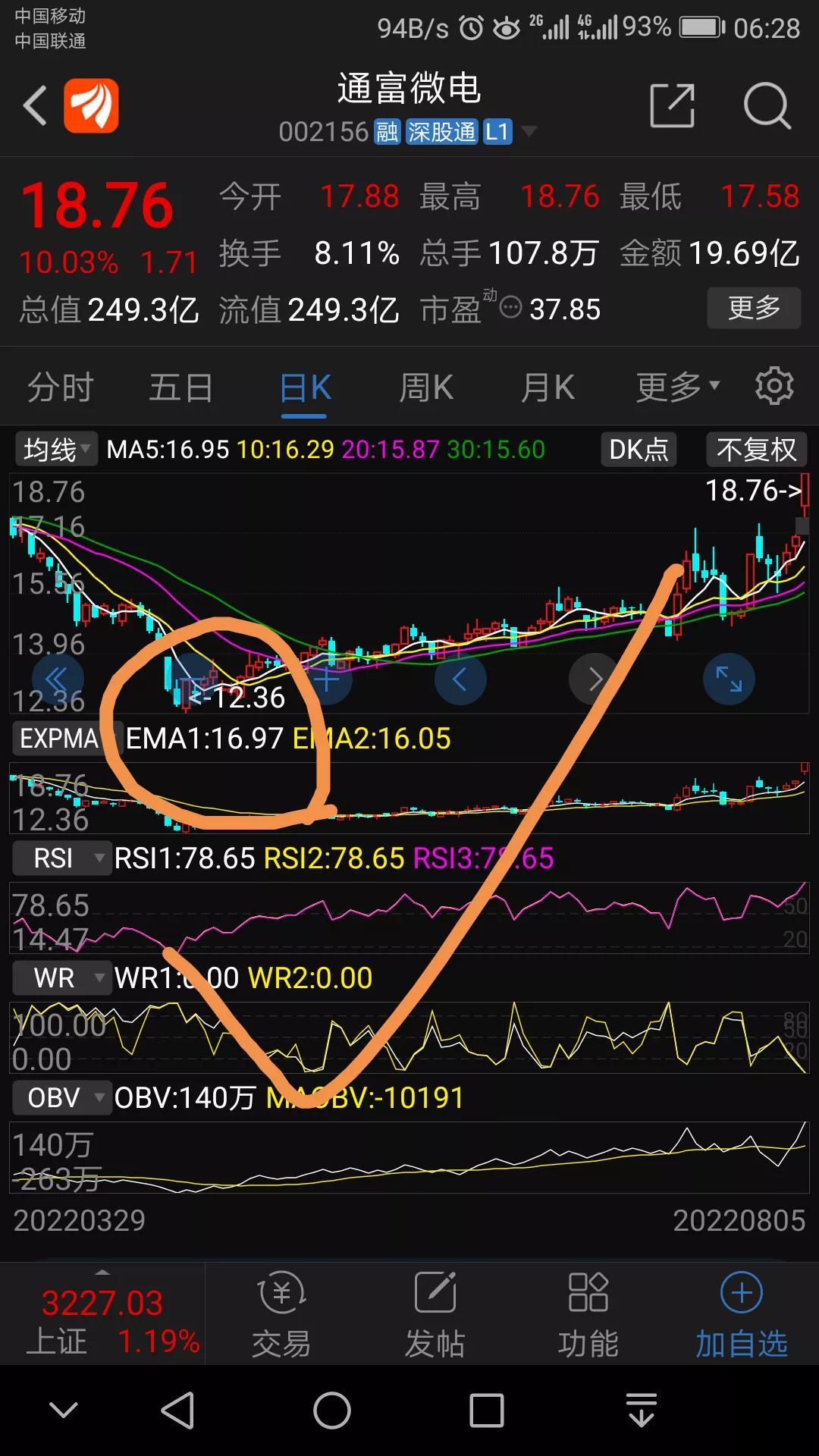Tap the system home button
819x1456 pixels.
(x=332, y=1410)
